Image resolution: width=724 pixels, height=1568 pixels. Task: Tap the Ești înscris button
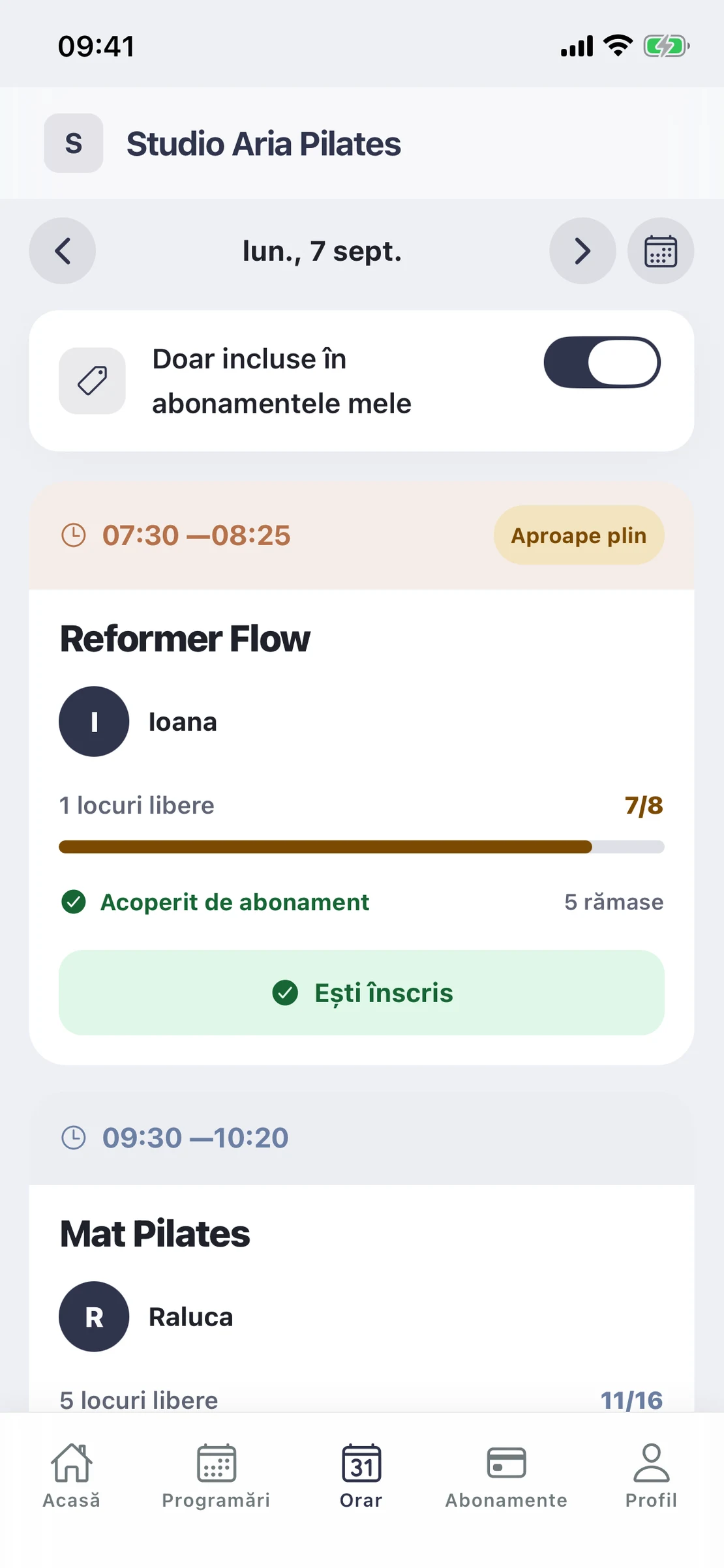[361, 992]
